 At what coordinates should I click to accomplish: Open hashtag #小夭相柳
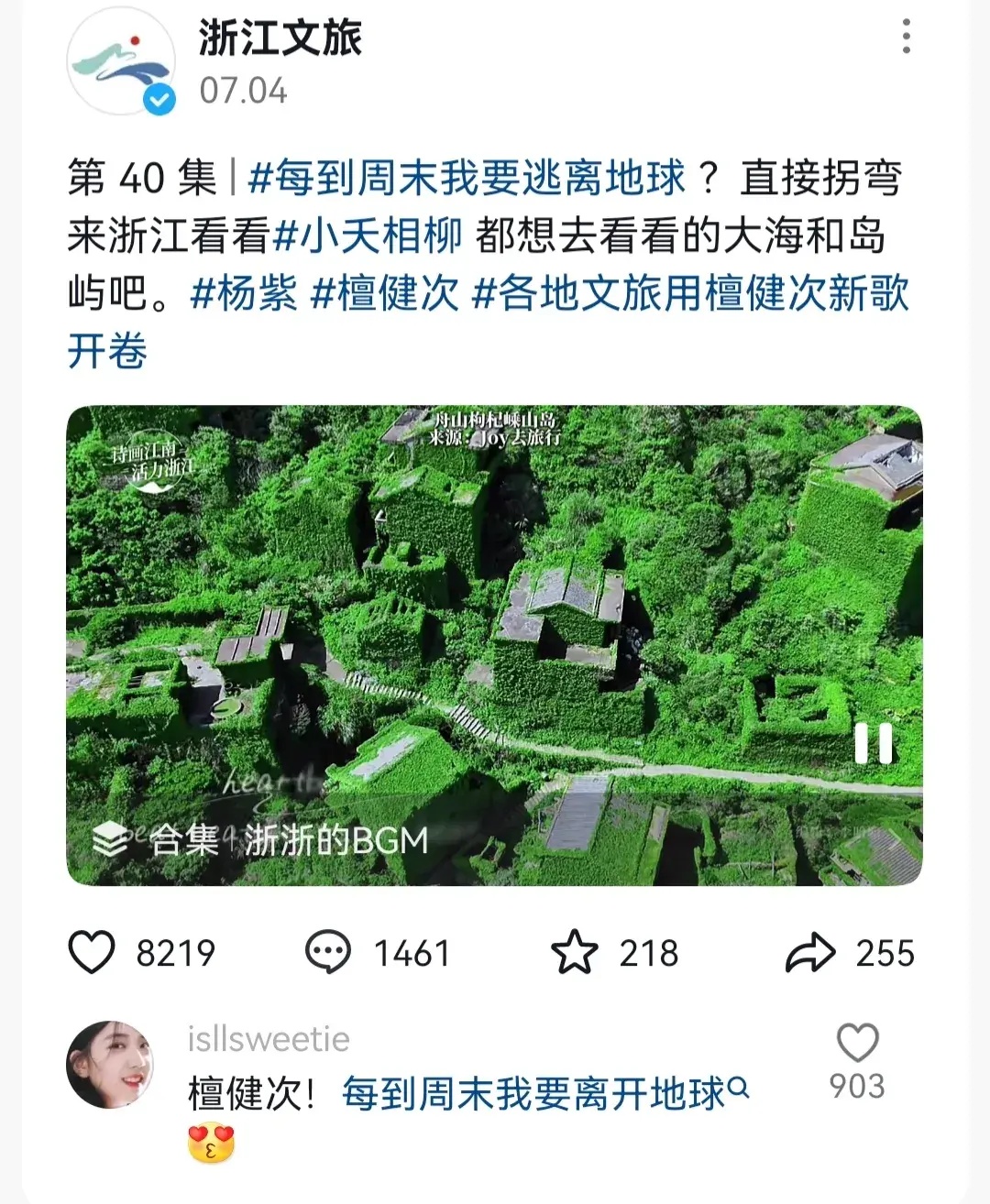[x=368, y=236]
